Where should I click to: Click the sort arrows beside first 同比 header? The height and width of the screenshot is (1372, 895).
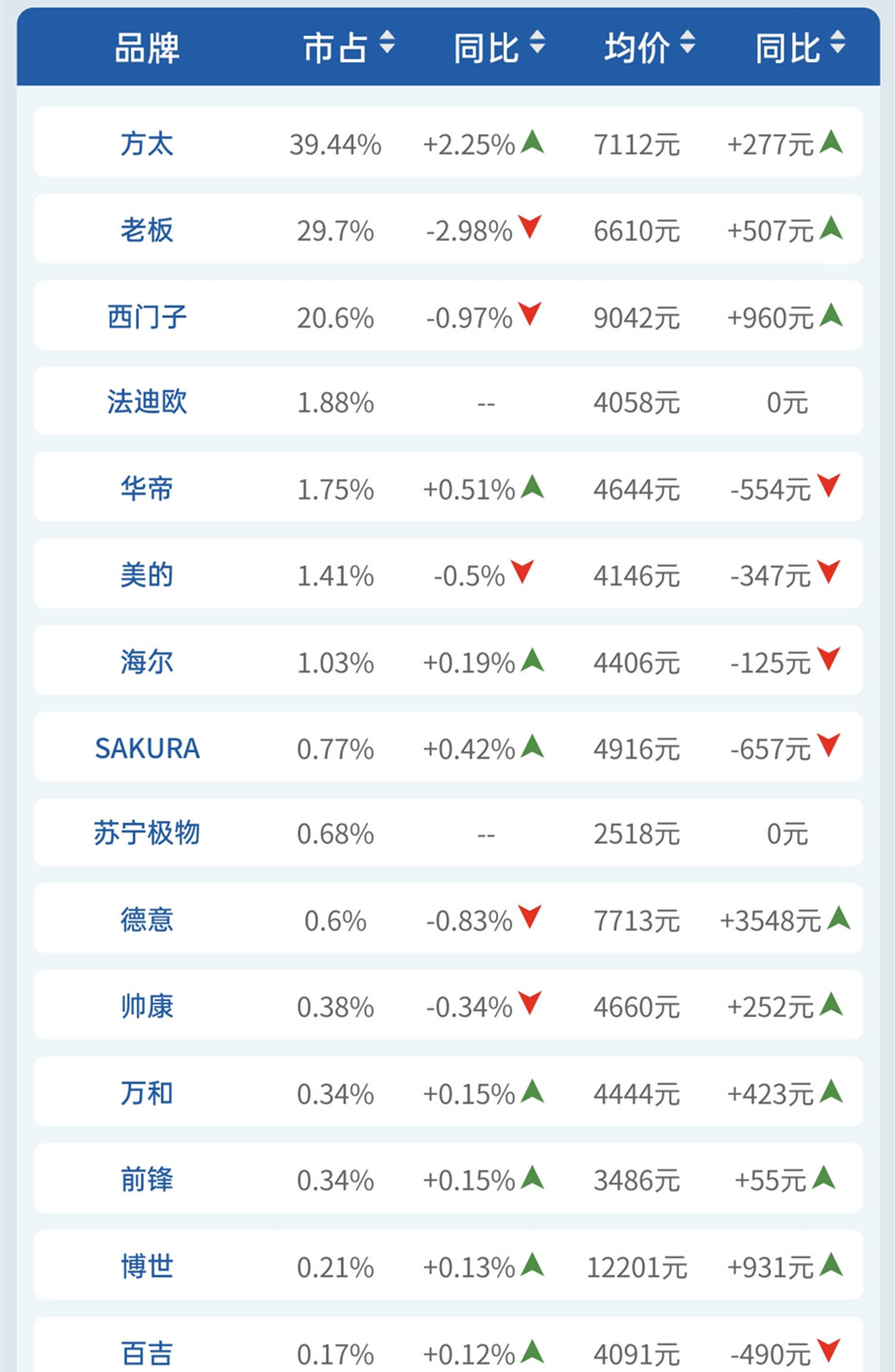pos(538,43)
